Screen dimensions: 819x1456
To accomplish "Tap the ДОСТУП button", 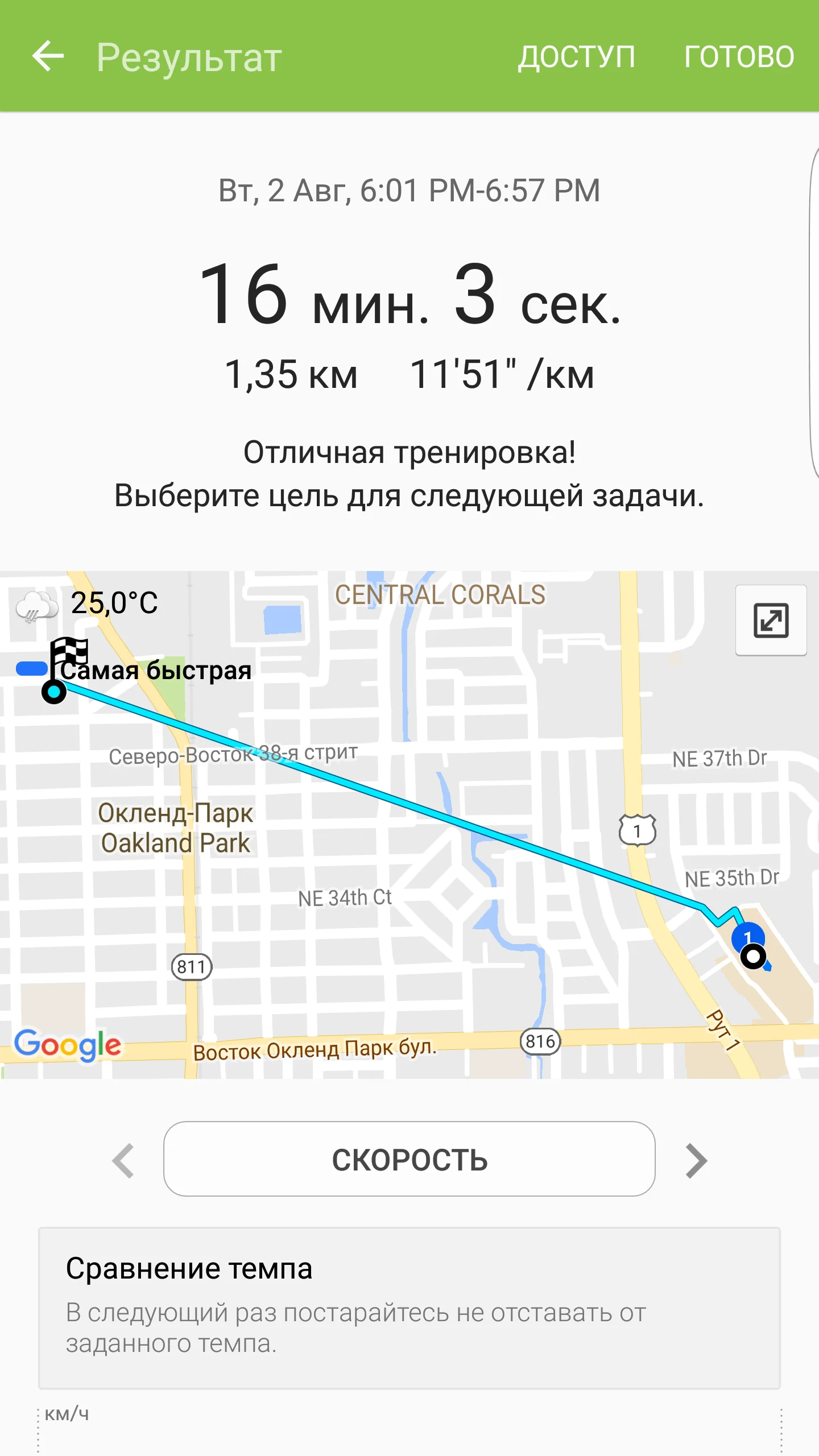I will (x=576, y=56).
